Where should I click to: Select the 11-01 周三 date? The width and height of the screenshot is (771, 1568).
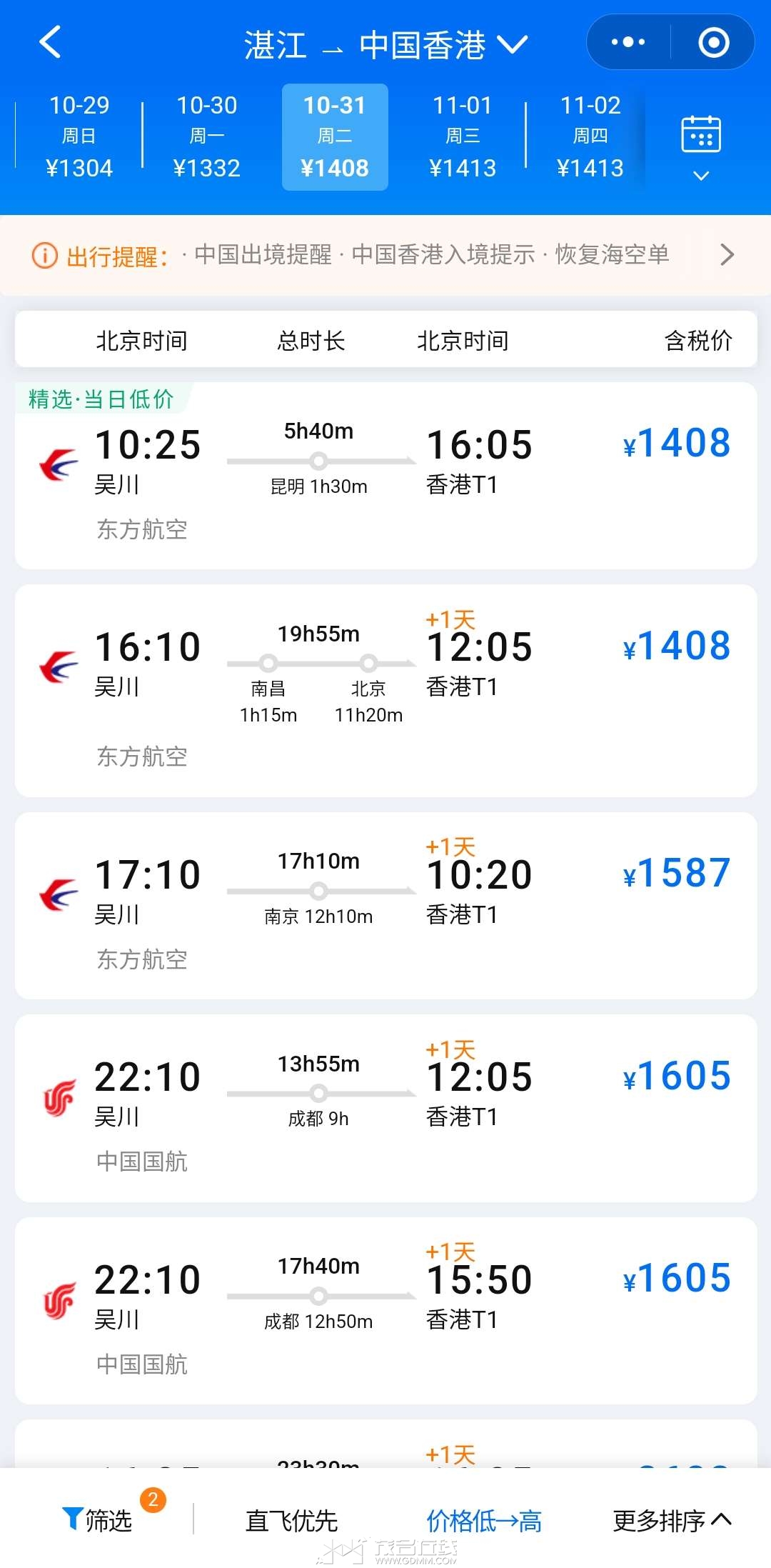tap(463, 136)
